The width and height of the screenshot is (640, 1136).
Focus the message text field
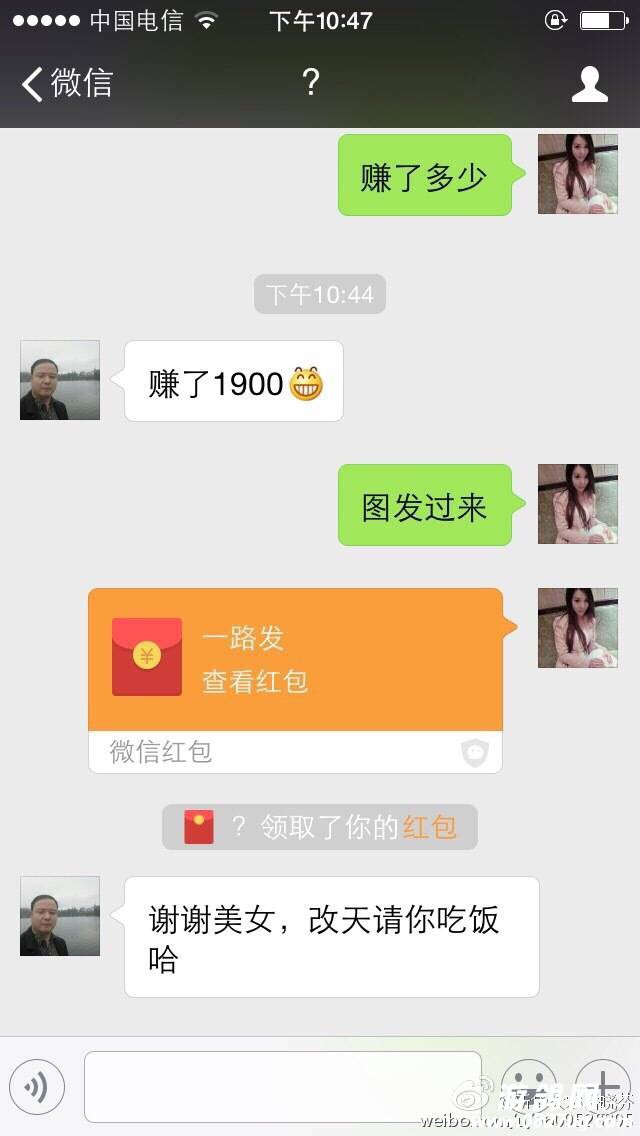282,1087
